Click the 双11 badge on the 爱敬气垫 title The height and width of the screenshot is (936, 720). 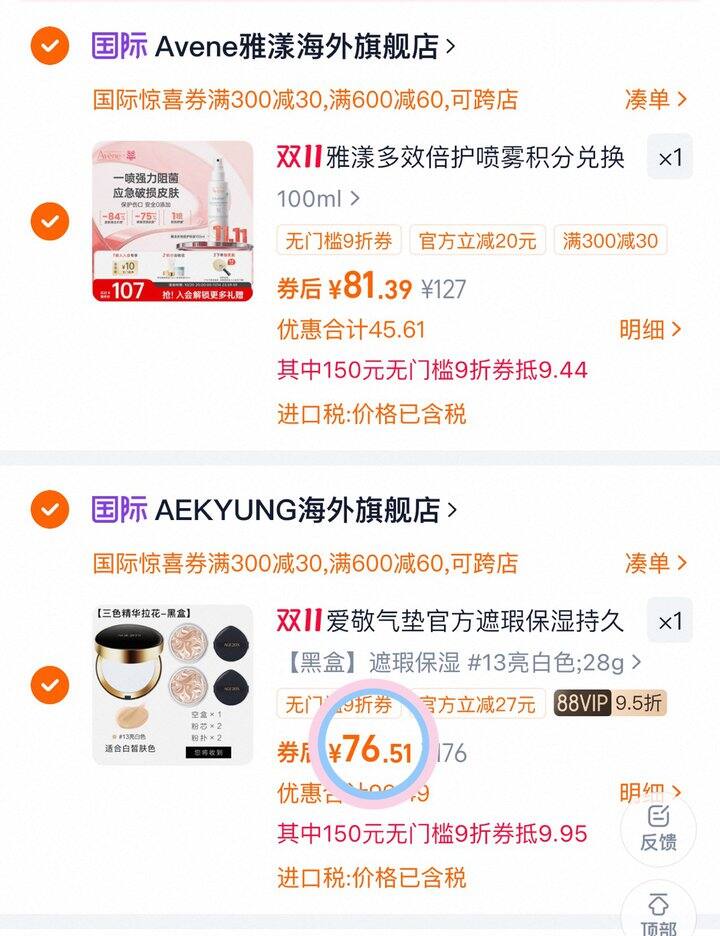296,622
